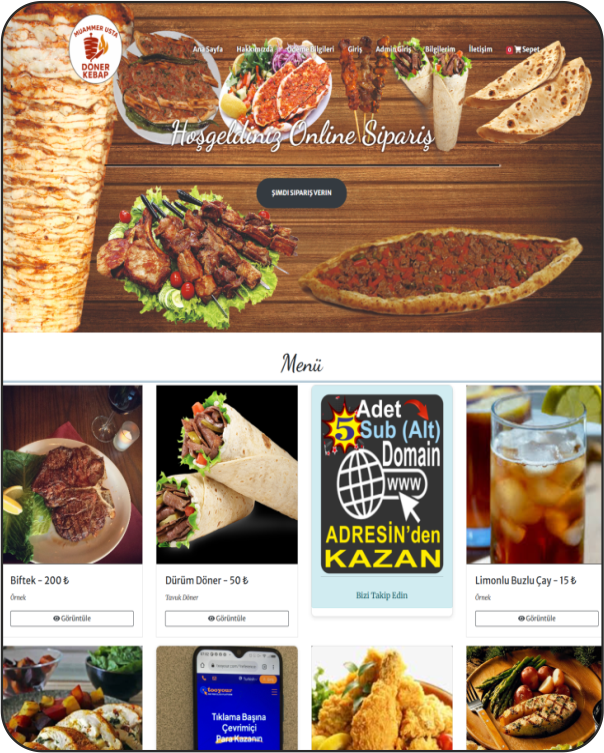Tap Görüntüle under Dürüm Döner
This screenshot has height=753, width=604.
click(x=226, y=618)
